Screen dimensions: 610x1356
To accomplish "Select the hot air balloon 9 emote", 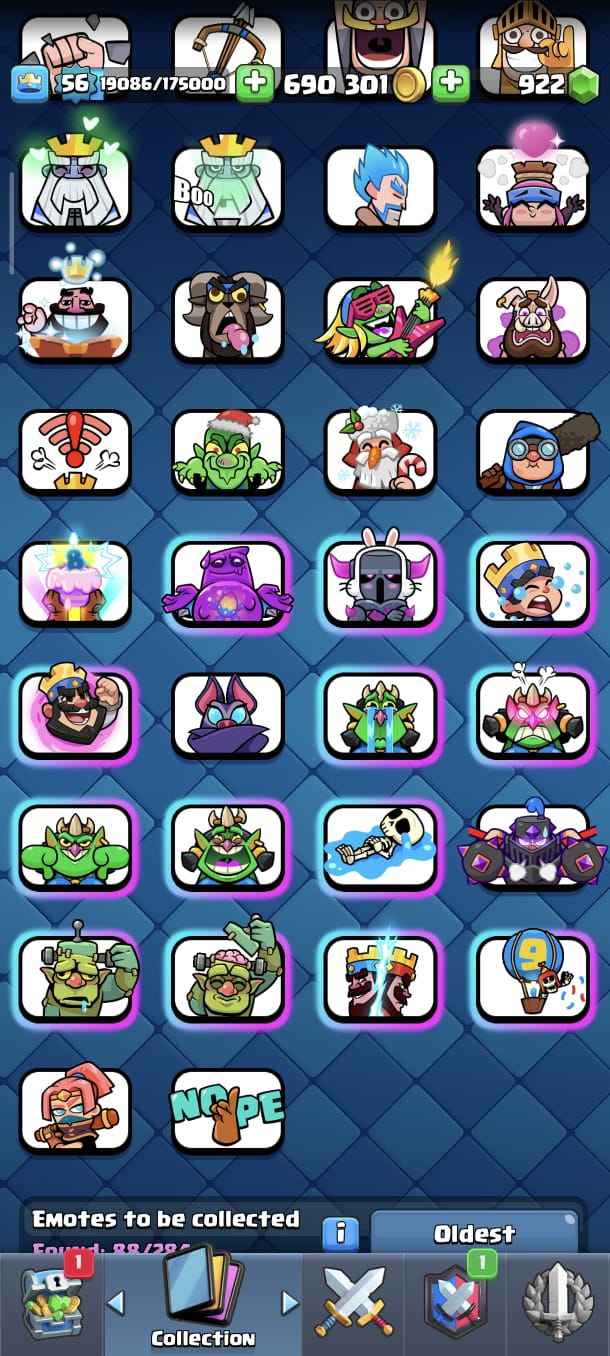I will [x=533, y=977].
